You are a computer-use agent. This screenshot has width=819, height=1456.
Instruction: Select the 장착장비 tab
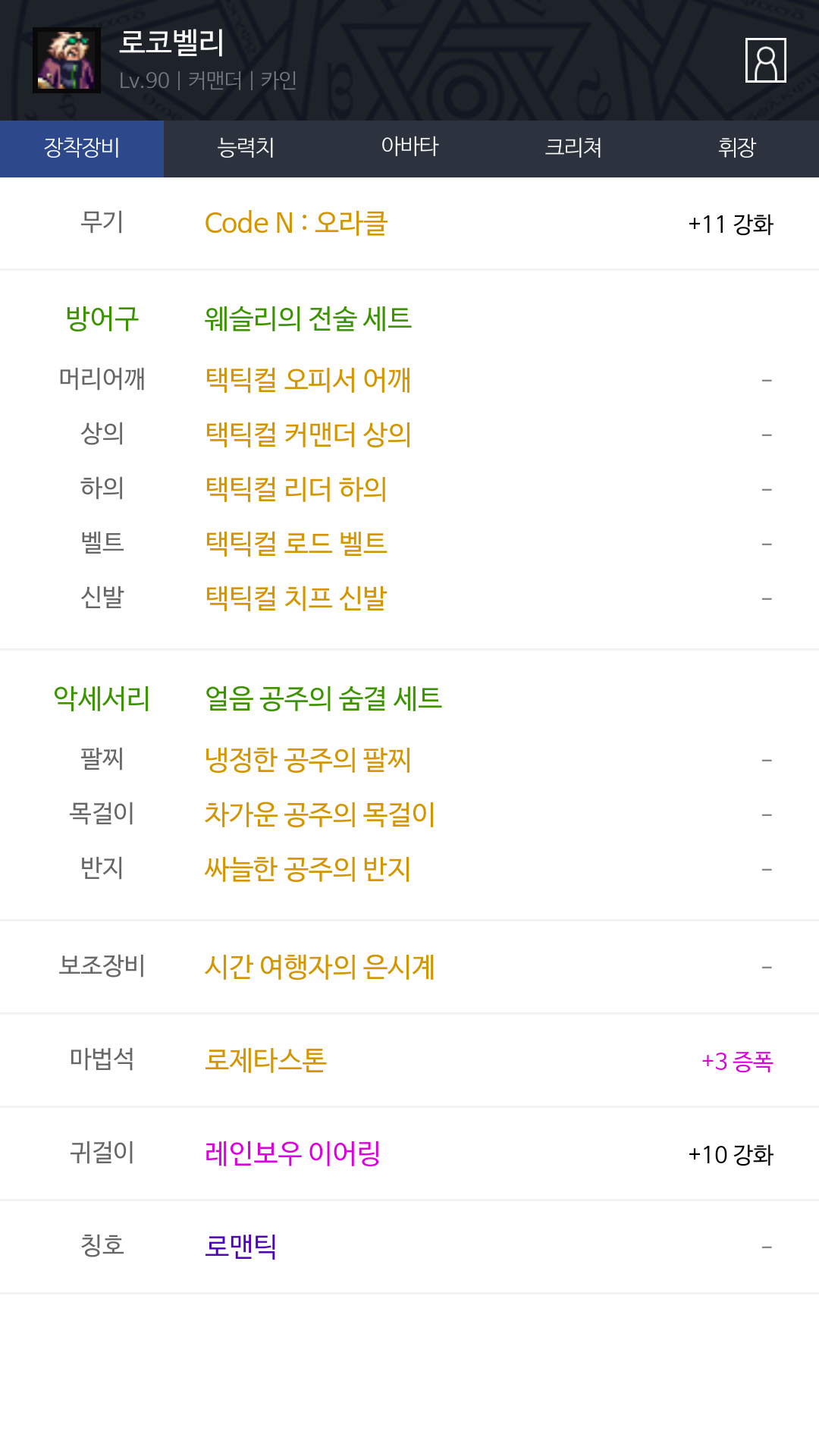[x=82, y=147]
